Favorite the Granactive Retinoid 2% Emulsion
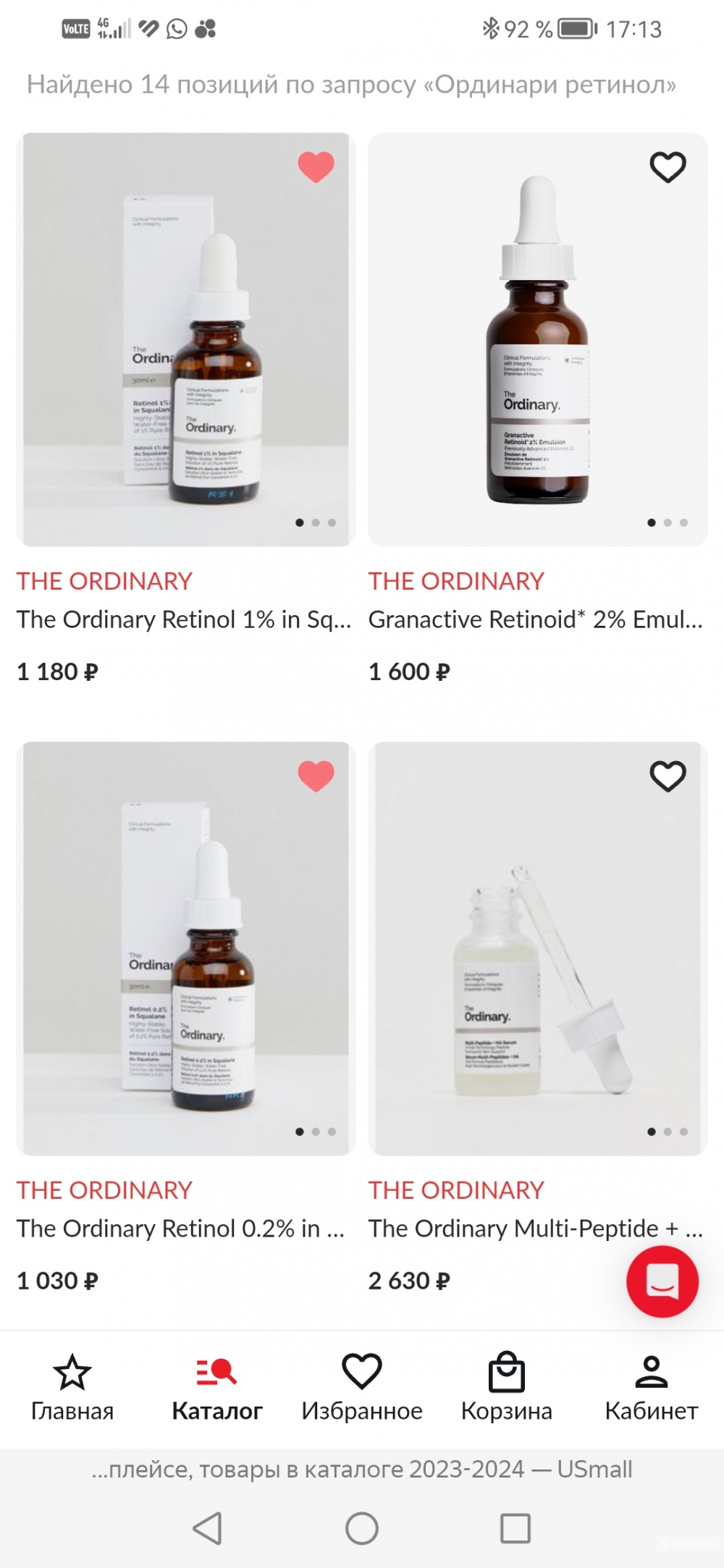The width and height of the screenshot is (724, 1568). click(x=667, y=168)
